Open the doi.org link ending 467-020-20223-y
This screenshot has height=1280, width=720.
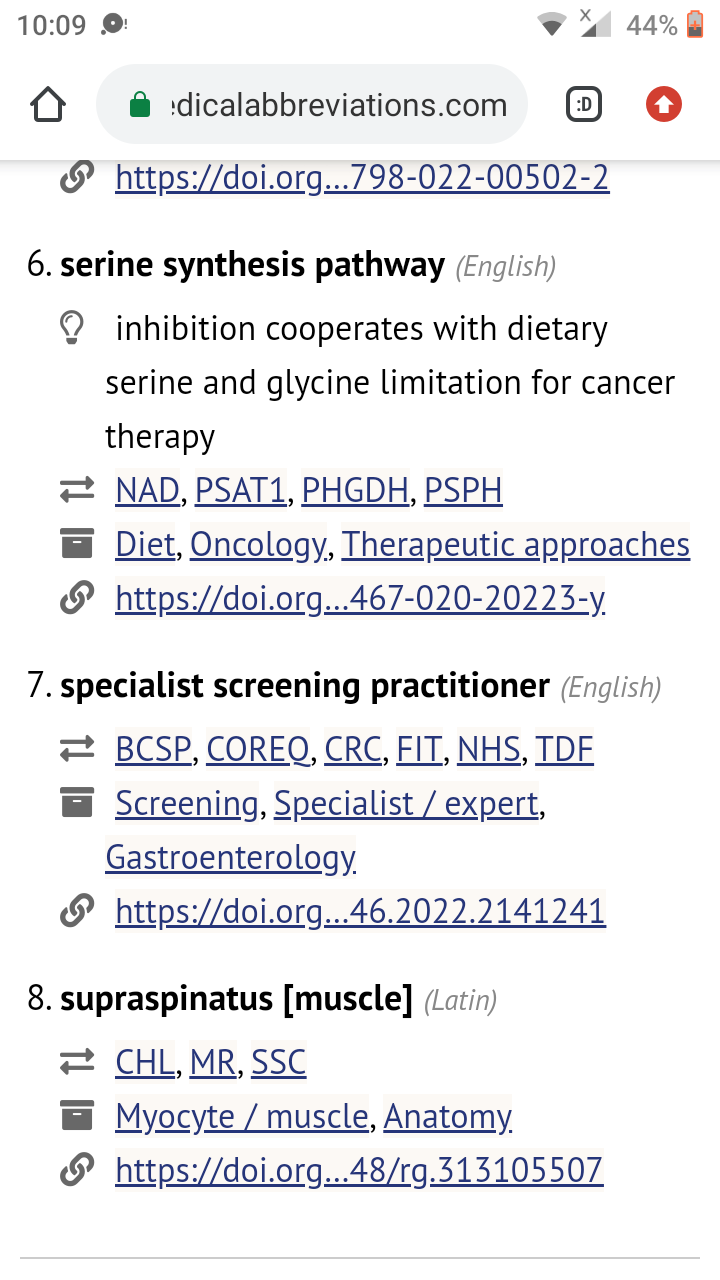coord(360,598)
